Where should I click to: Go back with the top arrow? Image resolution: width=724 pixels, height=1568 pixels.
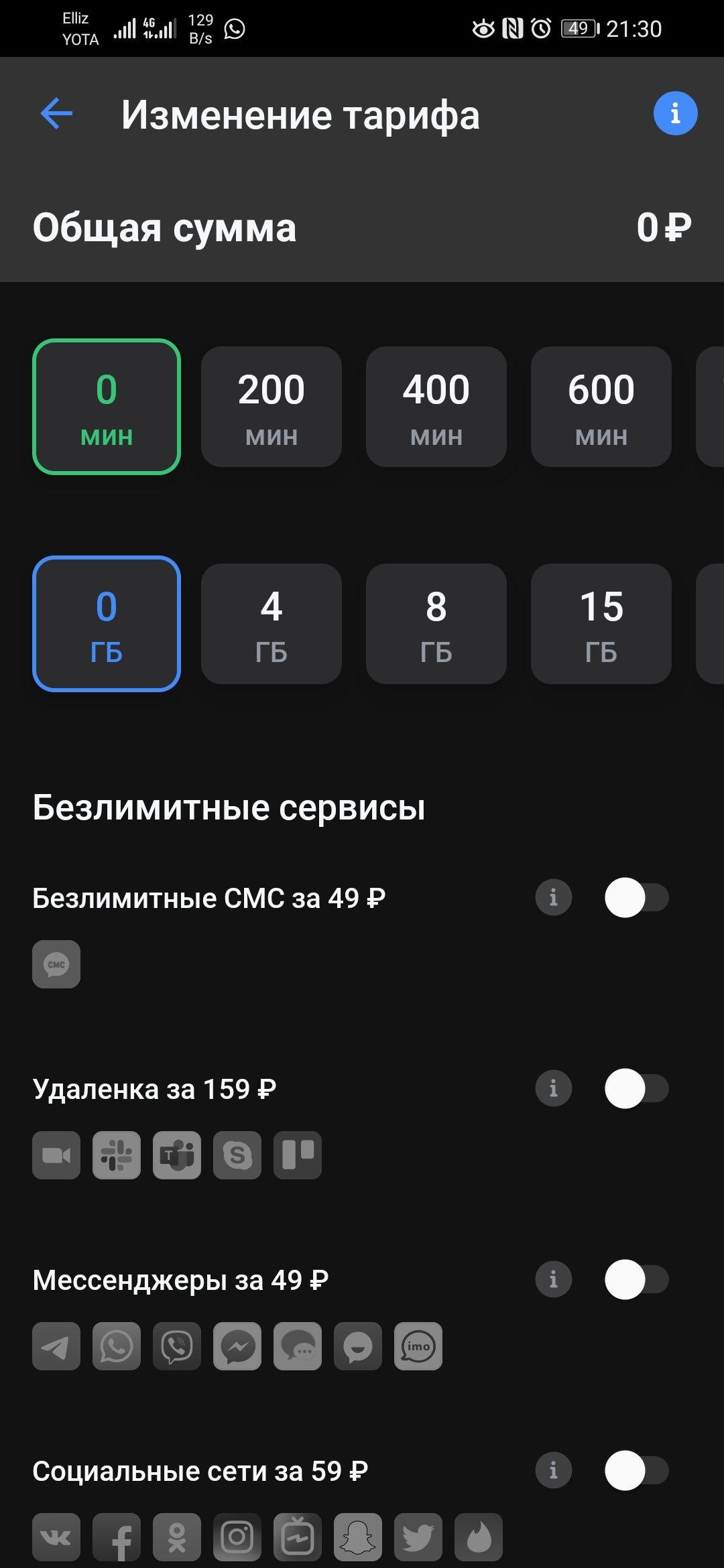(x=56, y=113)
